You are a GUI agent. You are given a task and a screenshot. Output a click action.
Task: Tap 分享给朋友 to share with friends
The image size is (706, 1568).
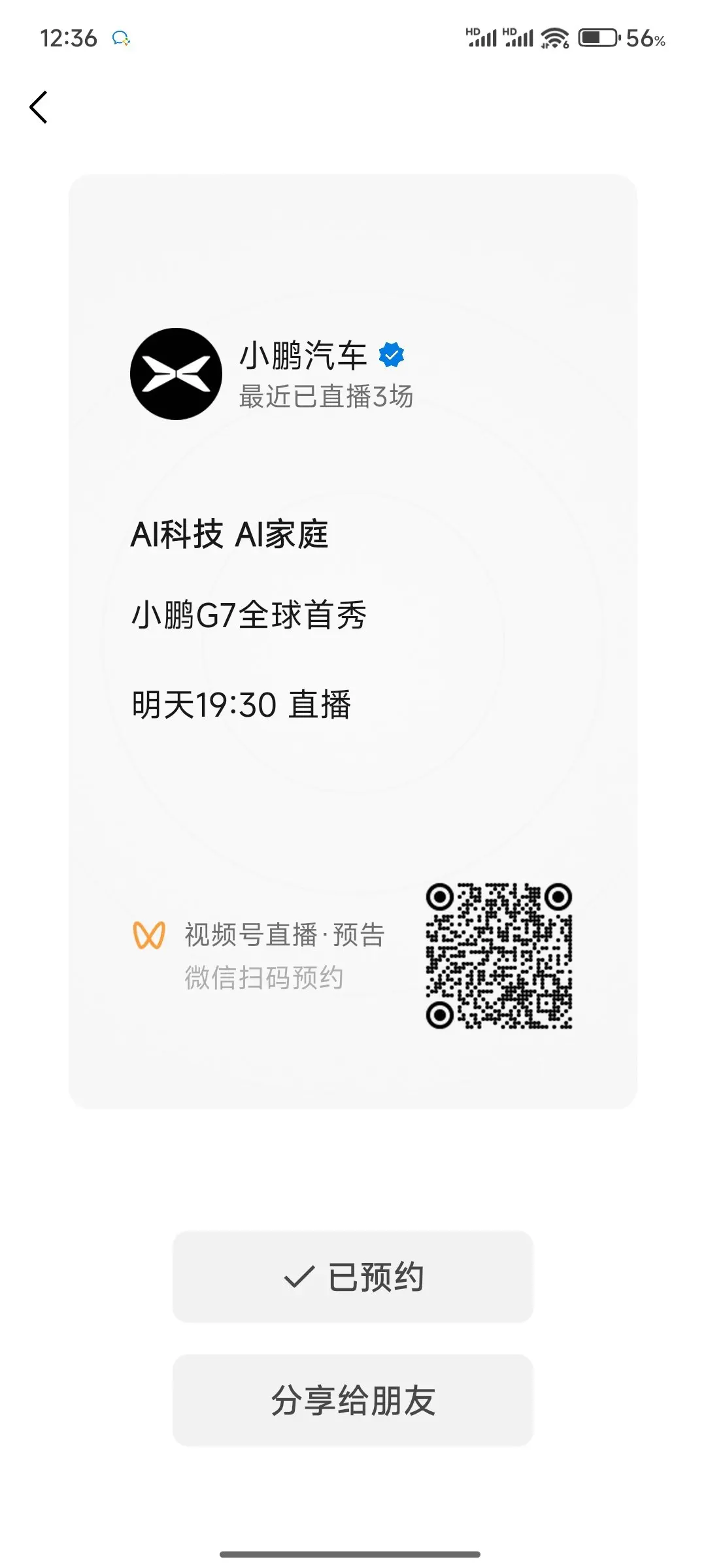pos(353,1400)
